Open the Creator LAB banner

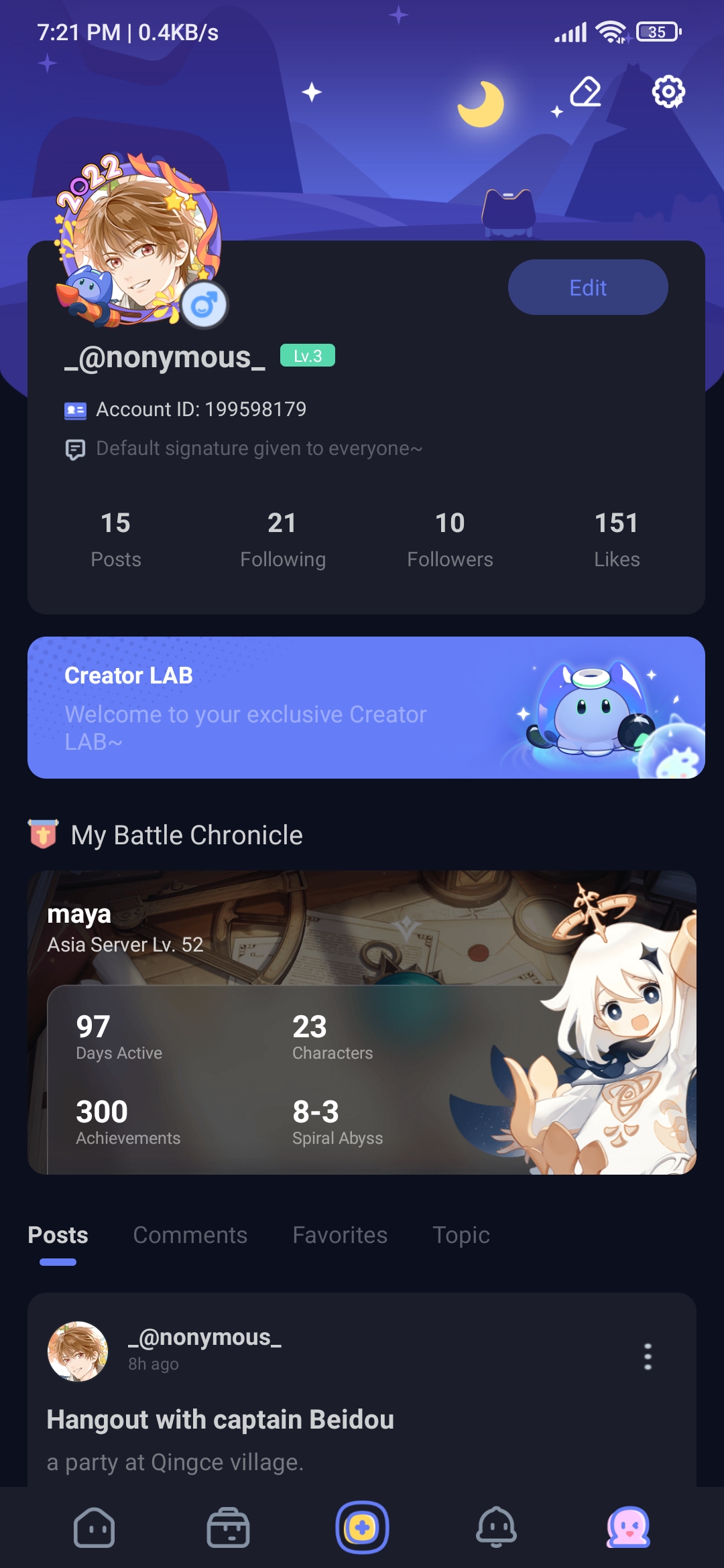coord(366,708)
